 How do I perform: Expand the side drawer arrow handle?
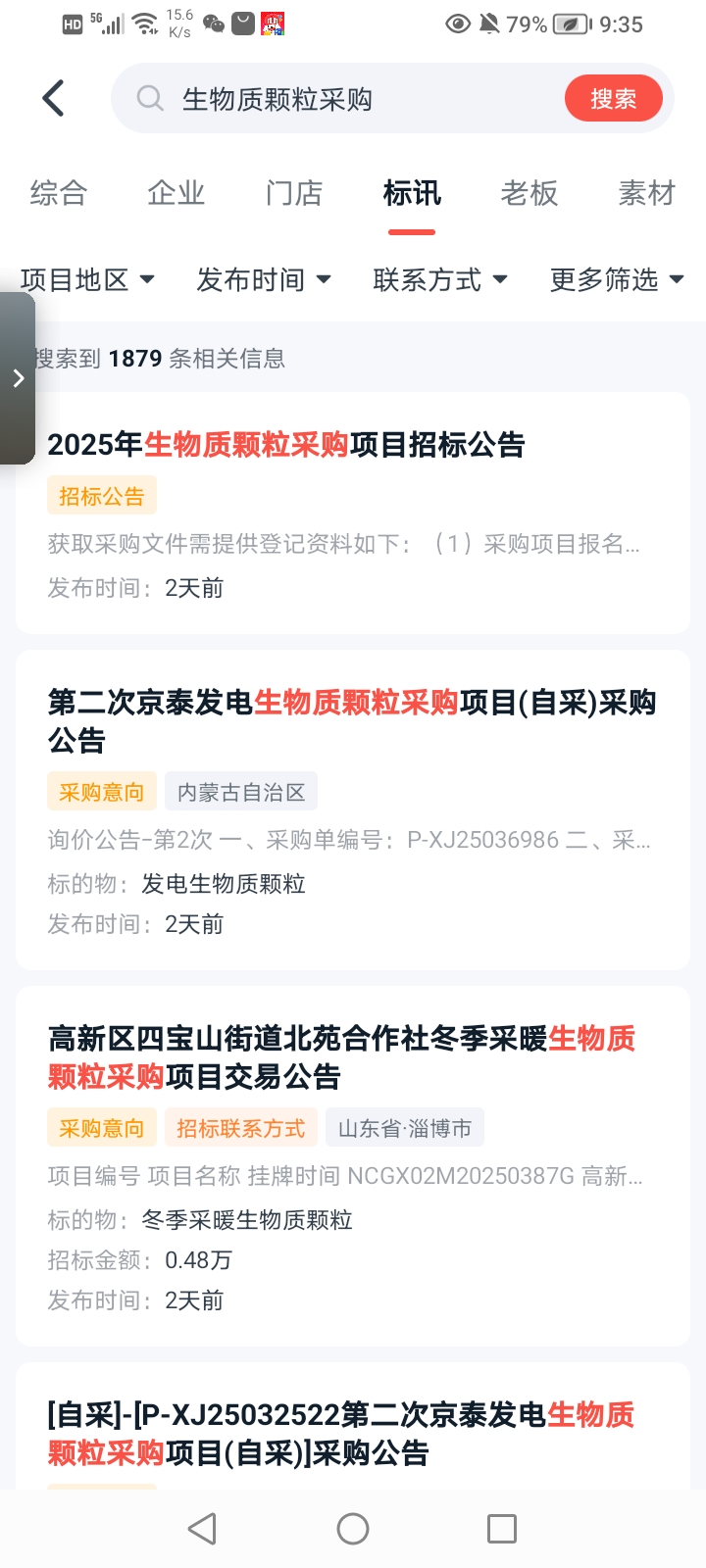point(18,378)
